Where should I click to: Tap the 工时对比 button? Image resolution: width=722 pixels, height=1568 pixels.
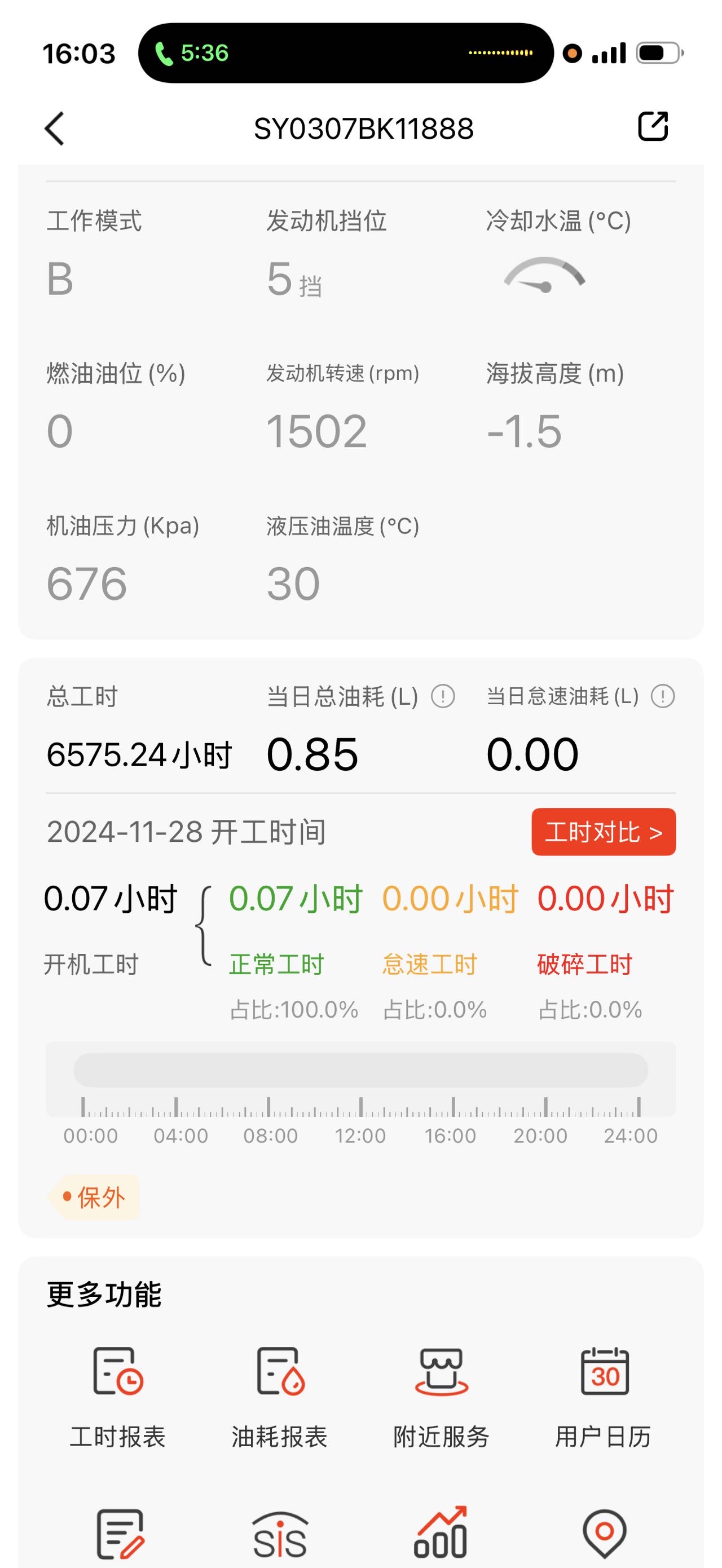tap(602, 832)
